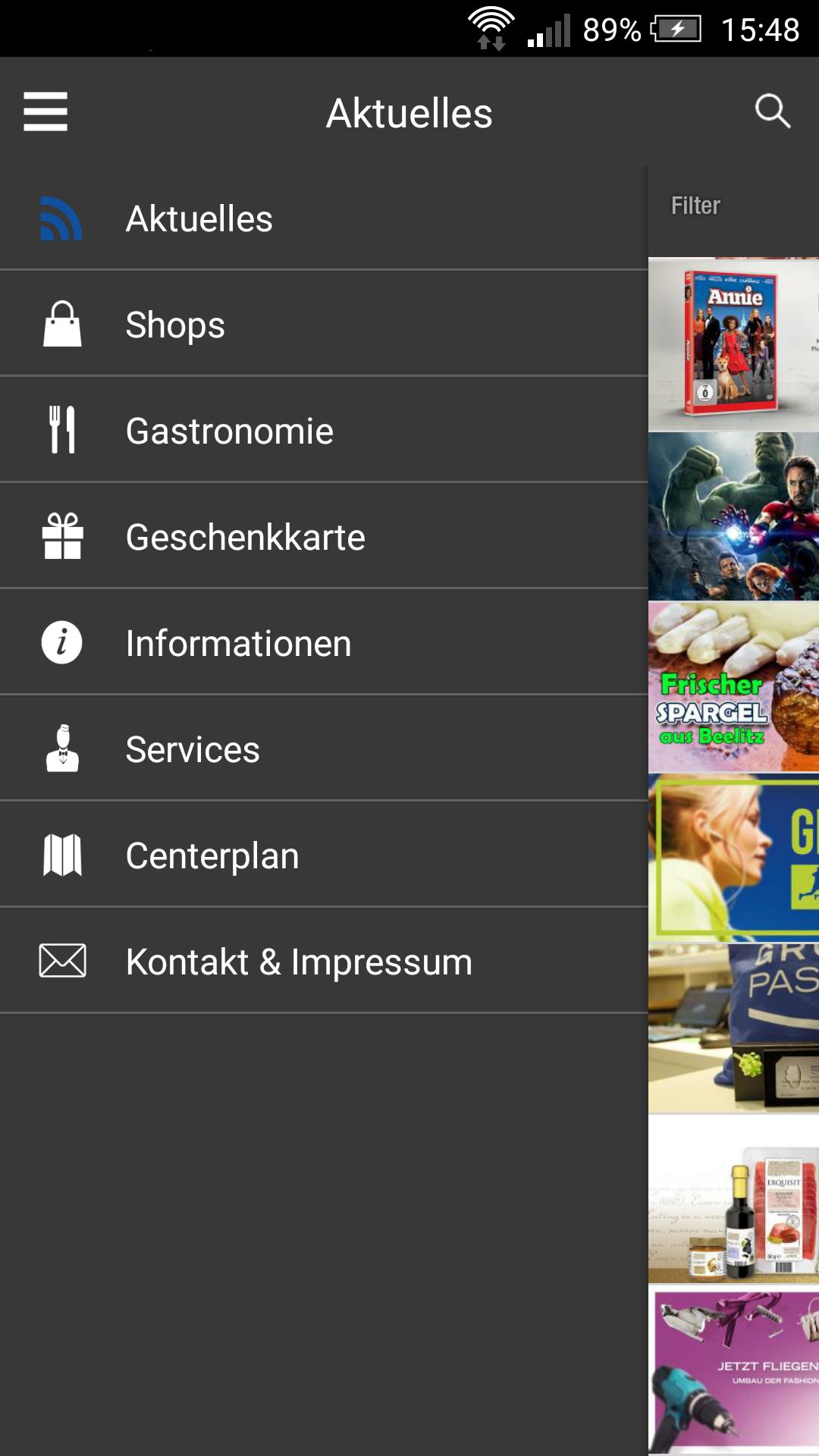Open Kontakt & Impressum
Viewport: 819px width, 1456px height.
click(x=299, y=962)
